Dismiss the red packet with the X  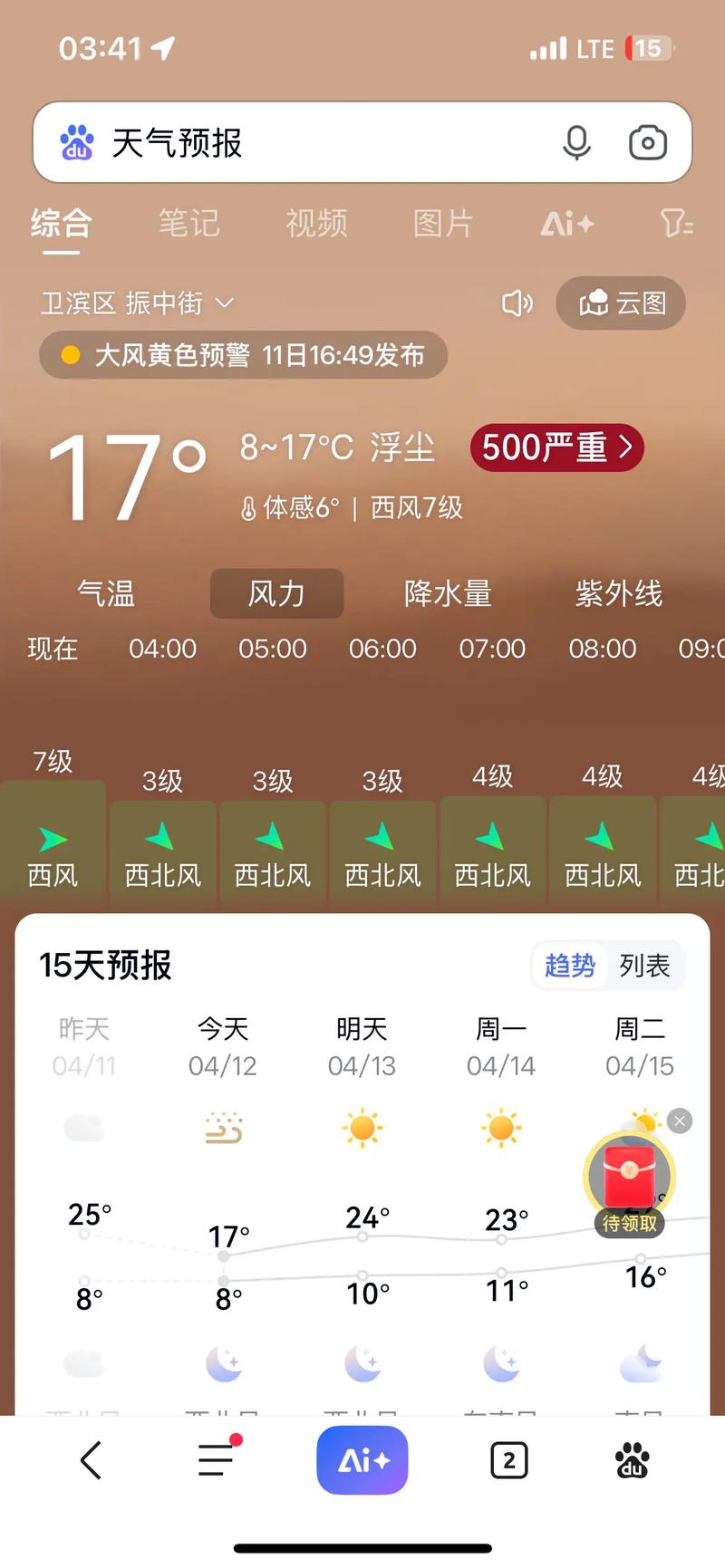[679, 1121]
